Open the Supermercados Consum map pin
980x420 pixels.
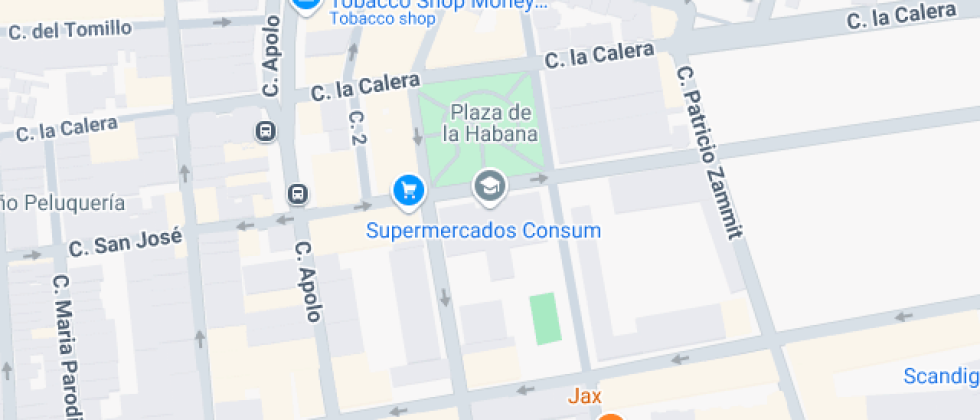click(407, 189)
